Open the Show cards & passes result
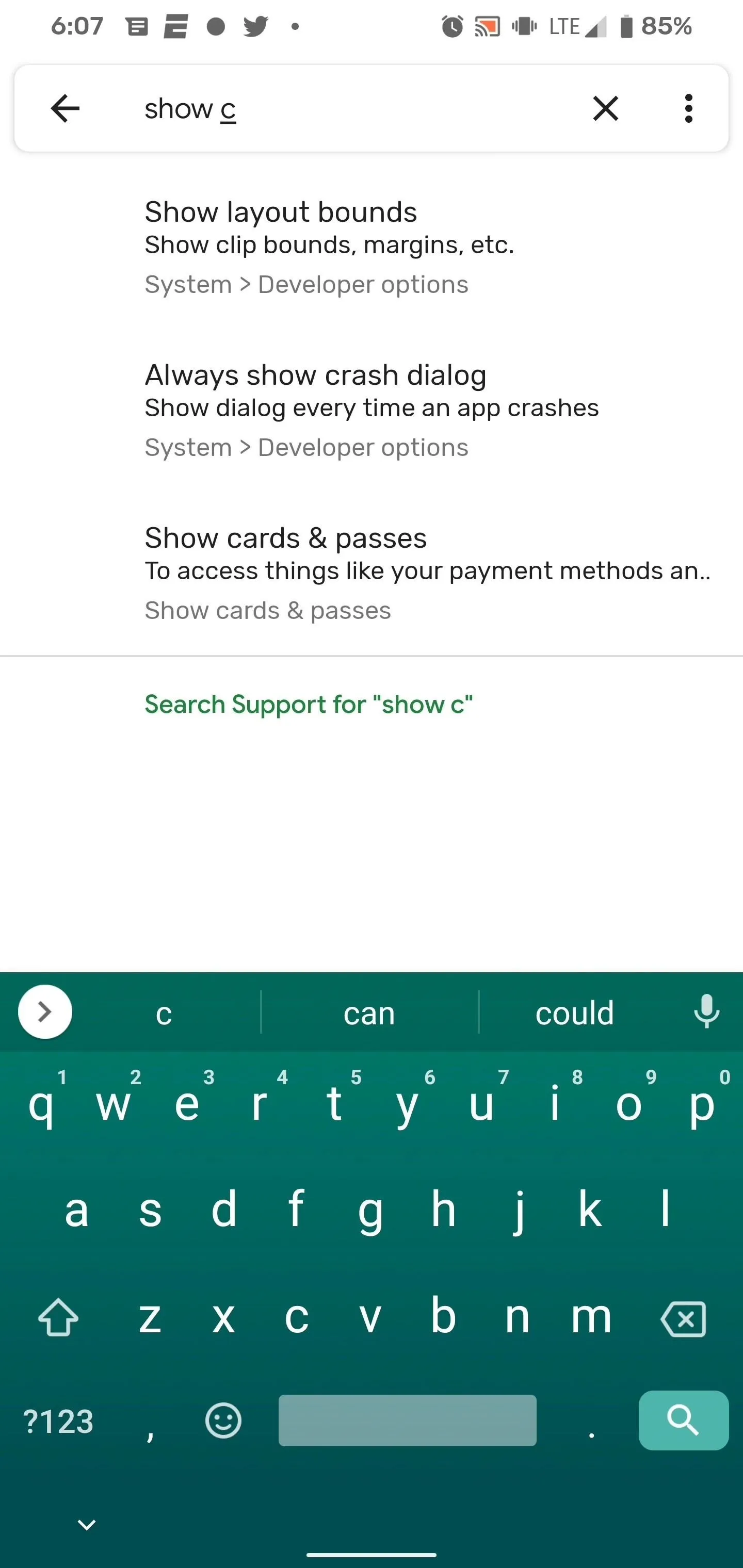 click(372, 573)
